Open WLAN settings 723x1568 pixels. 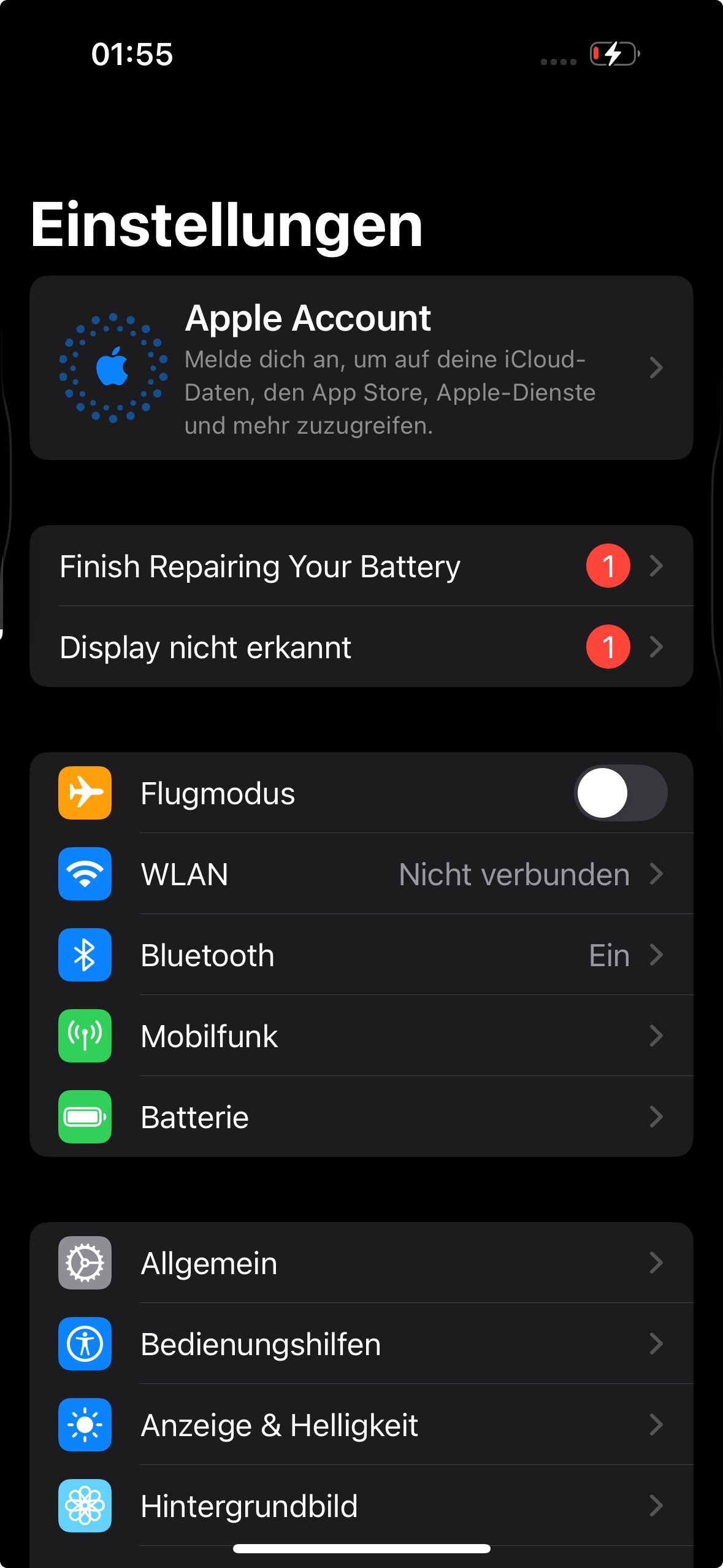click(x=361, y=874)
